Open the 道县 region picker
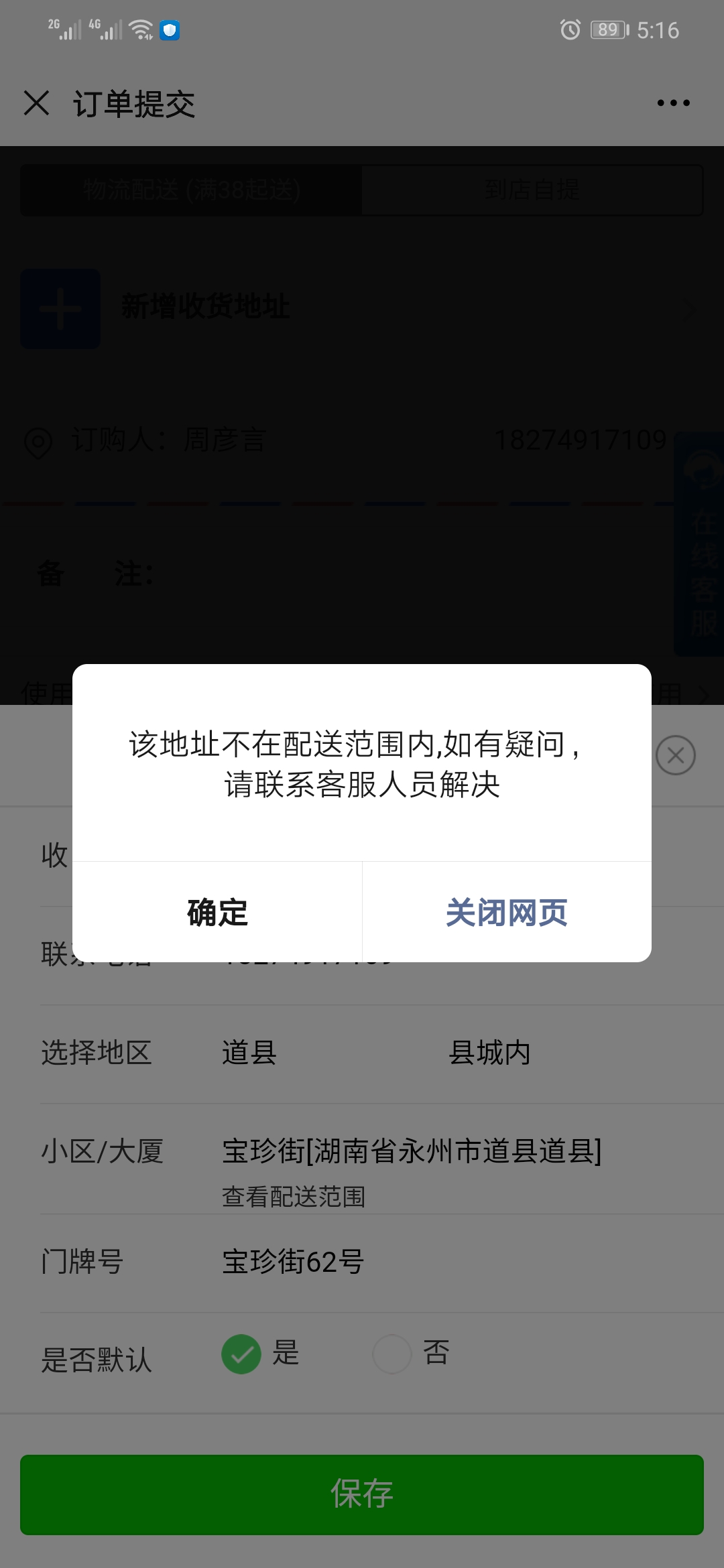The image size is (724, 1568). (x=249, y=1053)
